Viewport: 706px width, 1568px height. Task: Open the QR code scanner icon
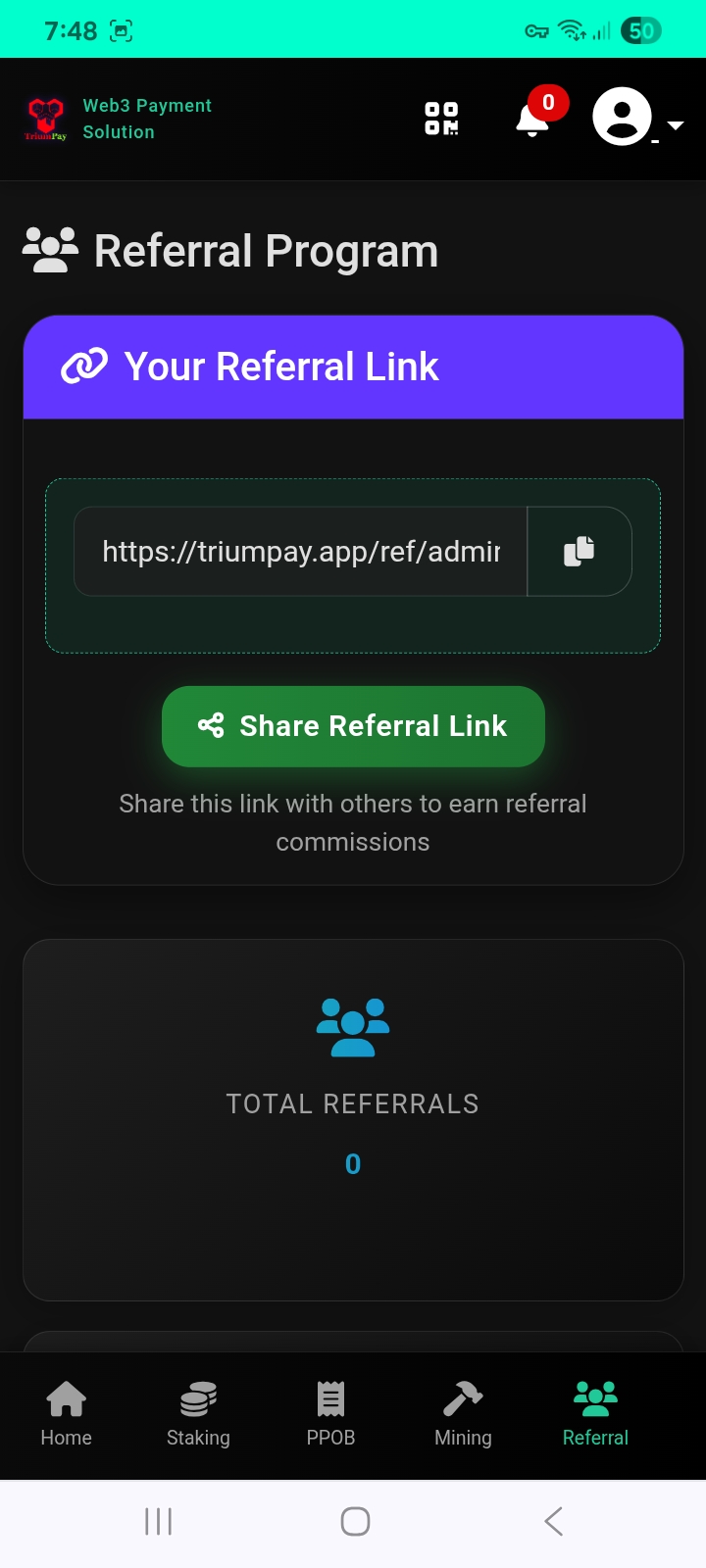pos(441,119)
